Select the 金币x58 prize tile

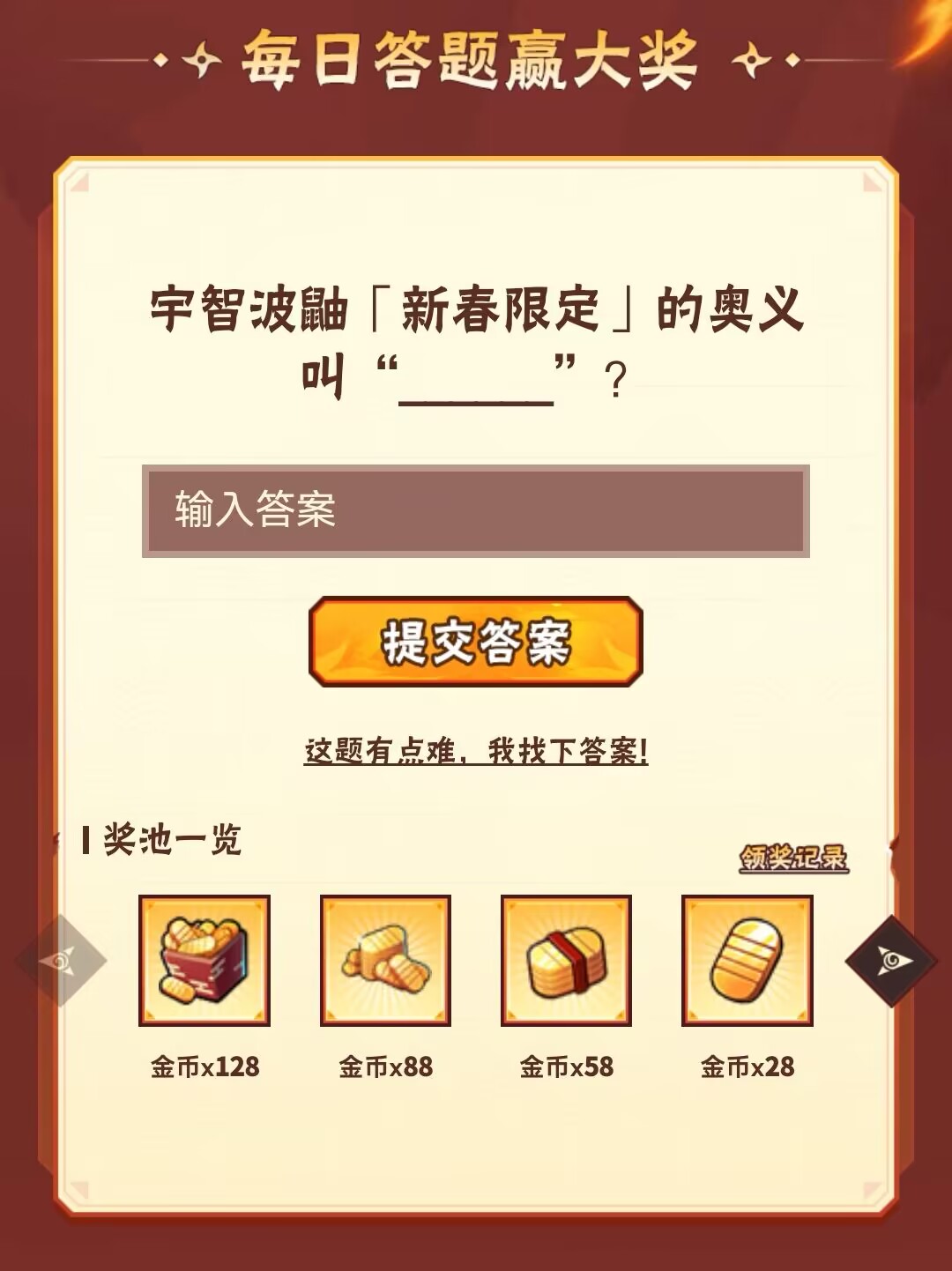(x=566, y=961)
